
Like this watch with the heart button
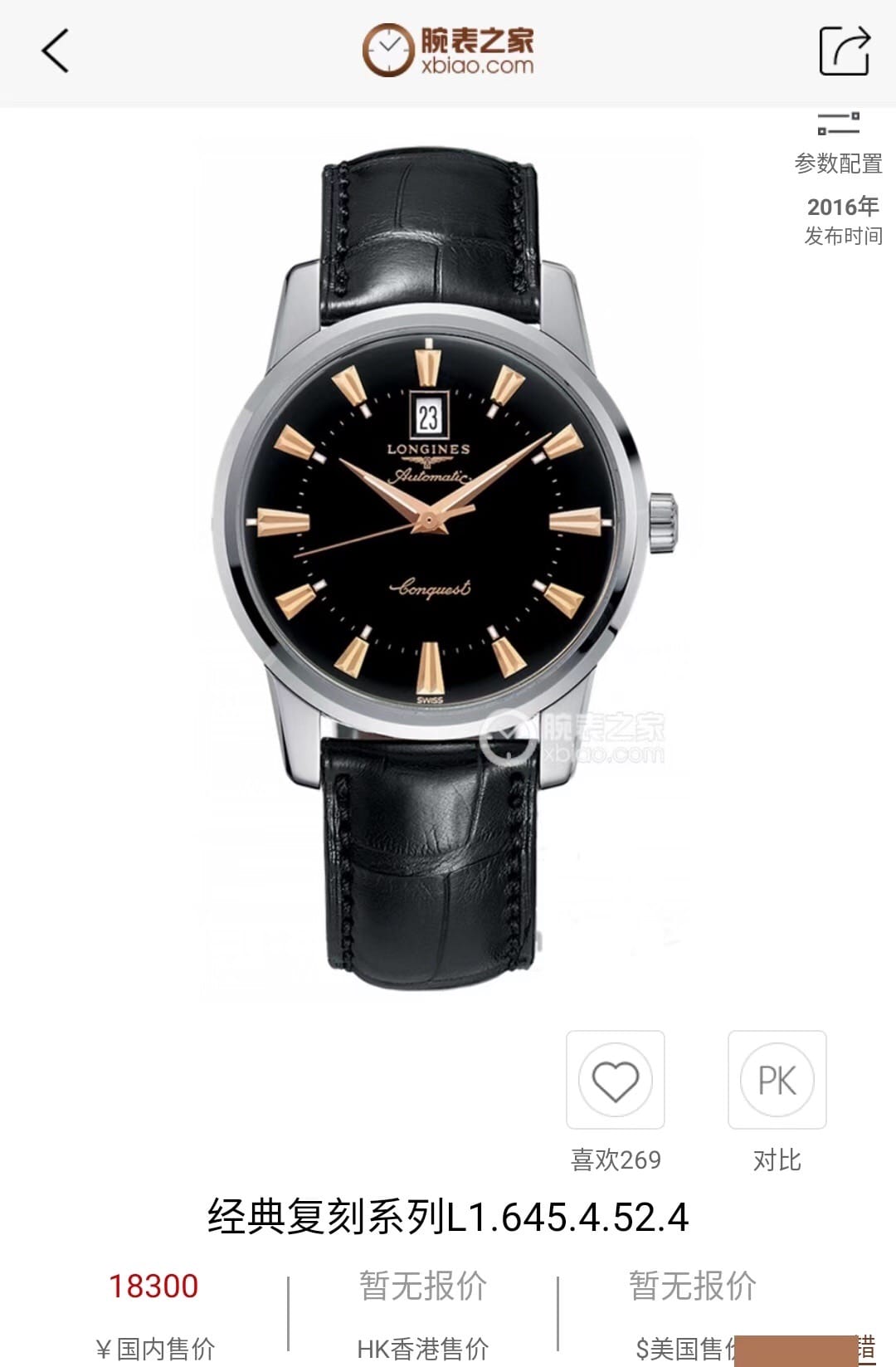point(615,1080)
